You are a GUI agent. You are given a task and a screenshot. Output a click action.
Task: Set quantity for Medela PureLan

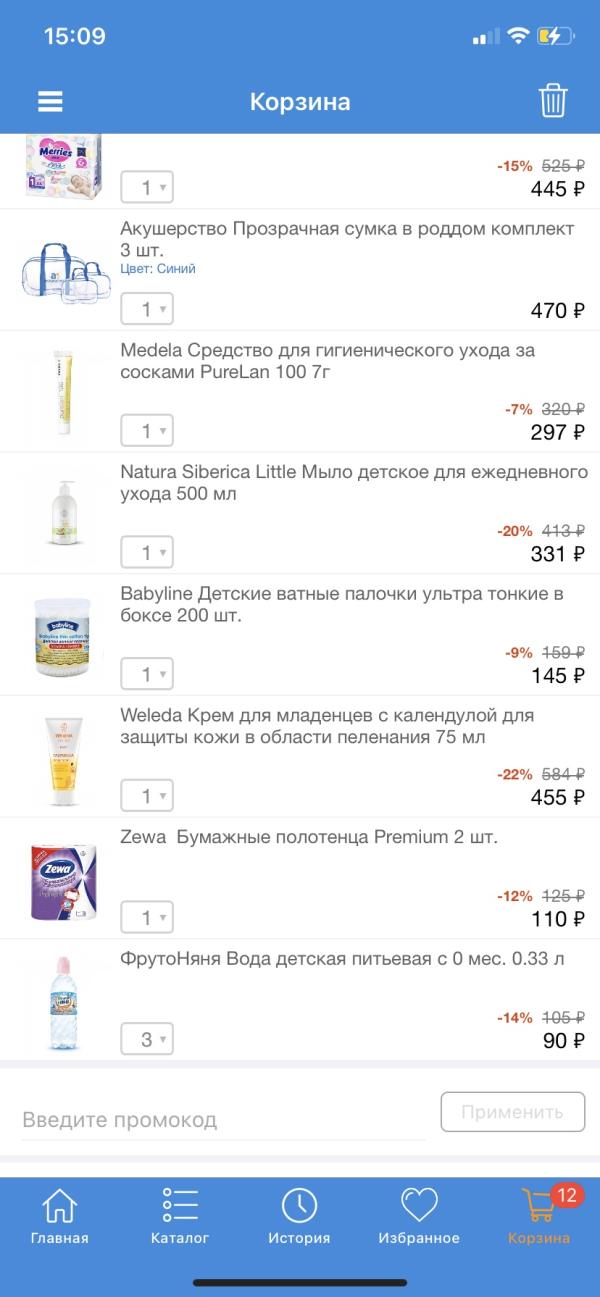tap(147, 431)
